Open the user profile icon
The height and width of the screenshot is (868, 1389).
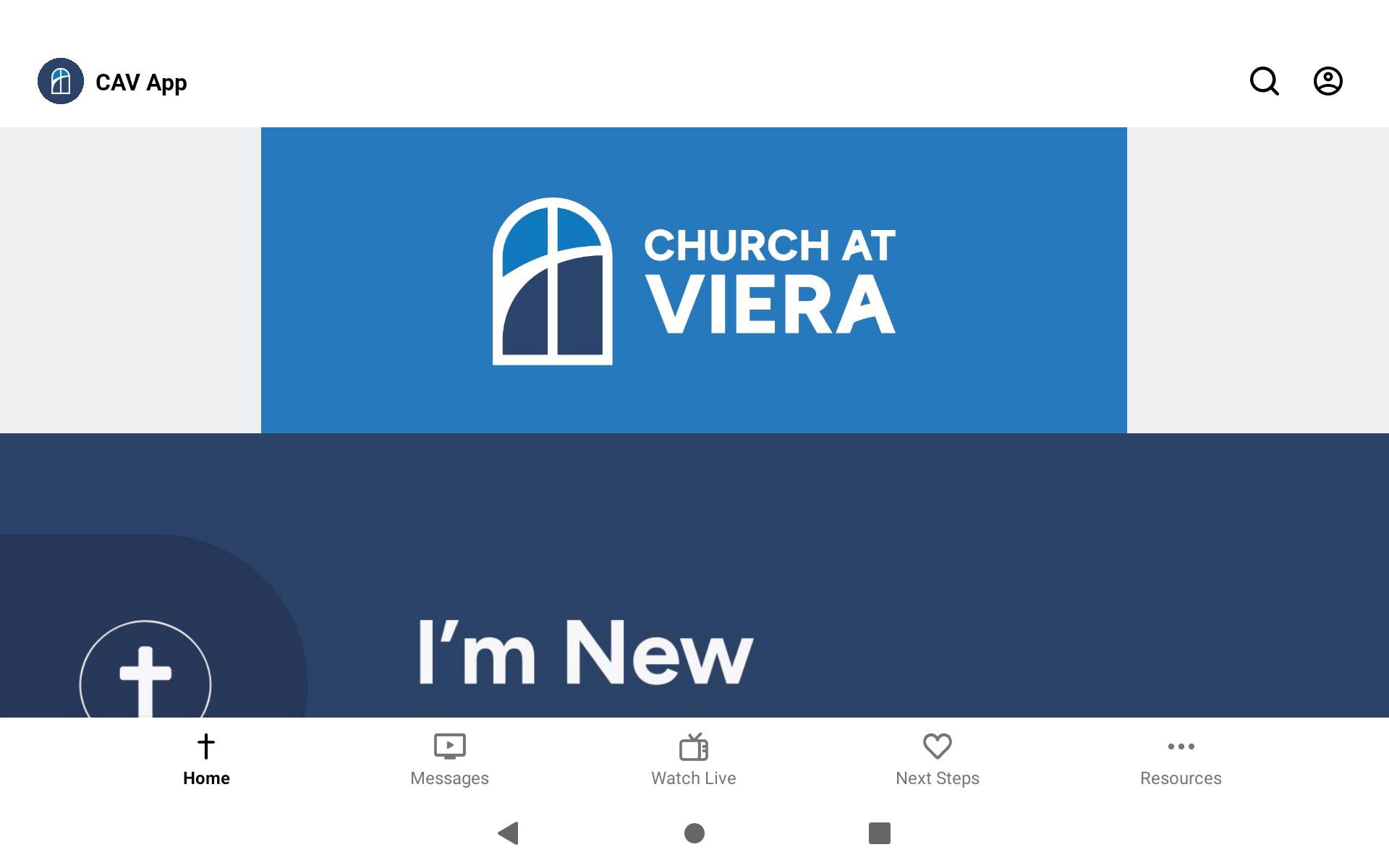point(1328,81)
